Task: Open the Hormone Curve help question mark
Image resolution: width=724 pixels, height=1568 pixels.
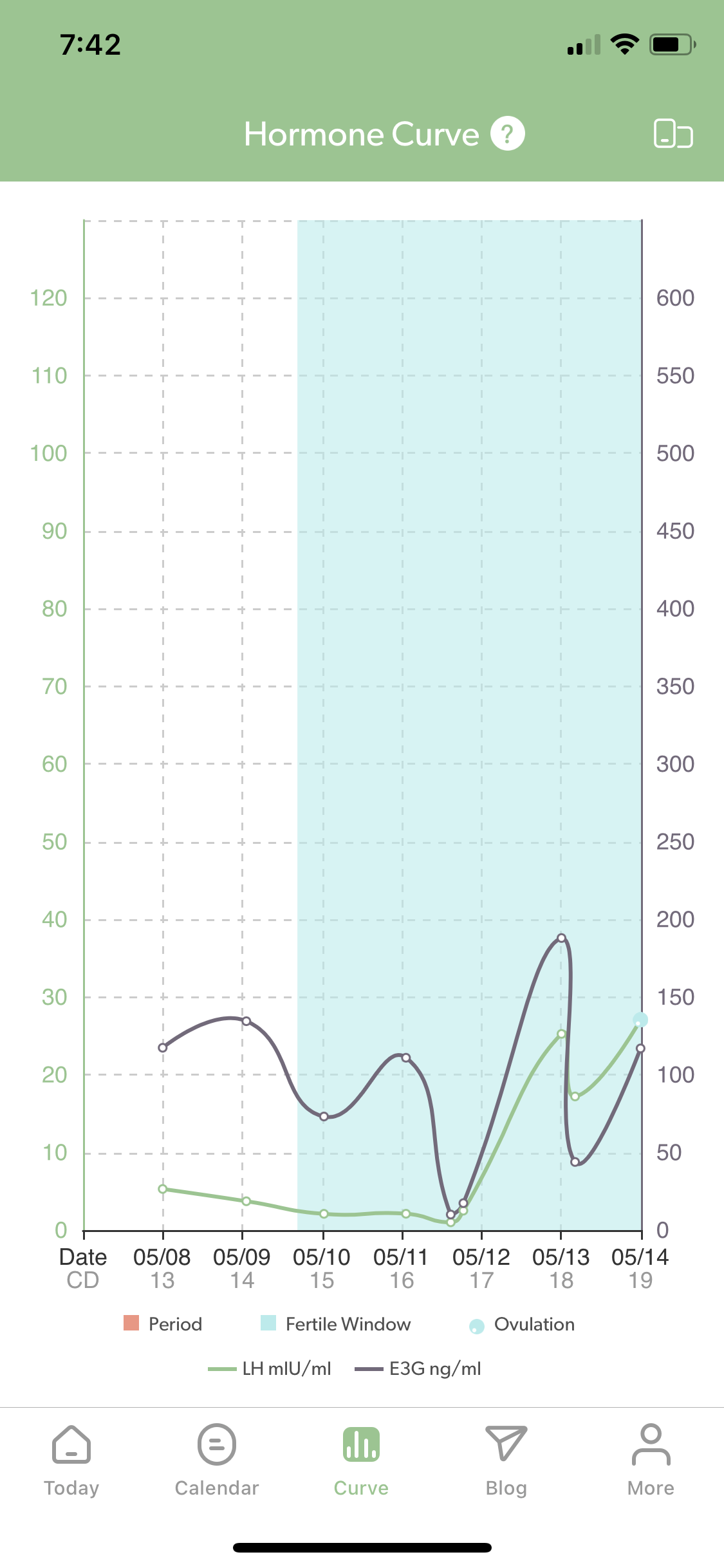Action: coord(508,134)
